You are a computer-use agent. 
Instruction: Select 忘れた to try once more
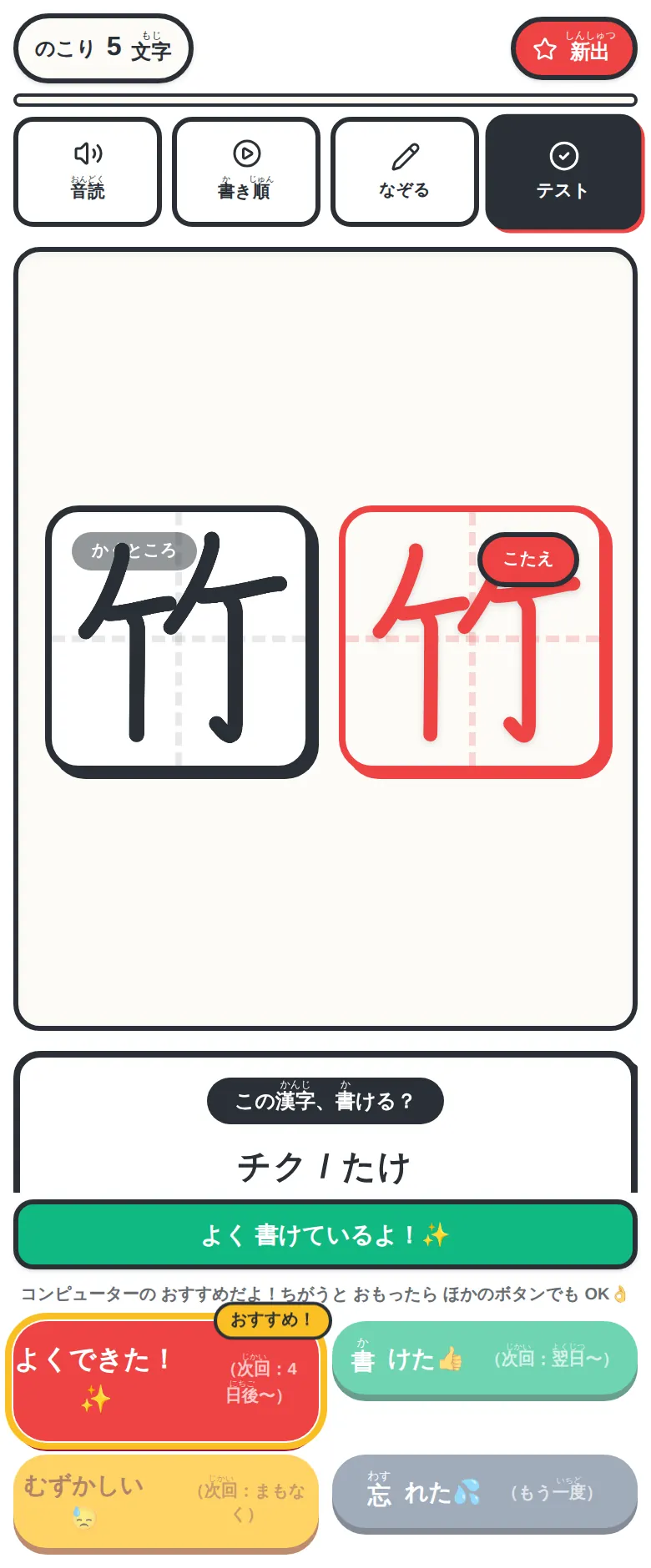click(485, 1493)
